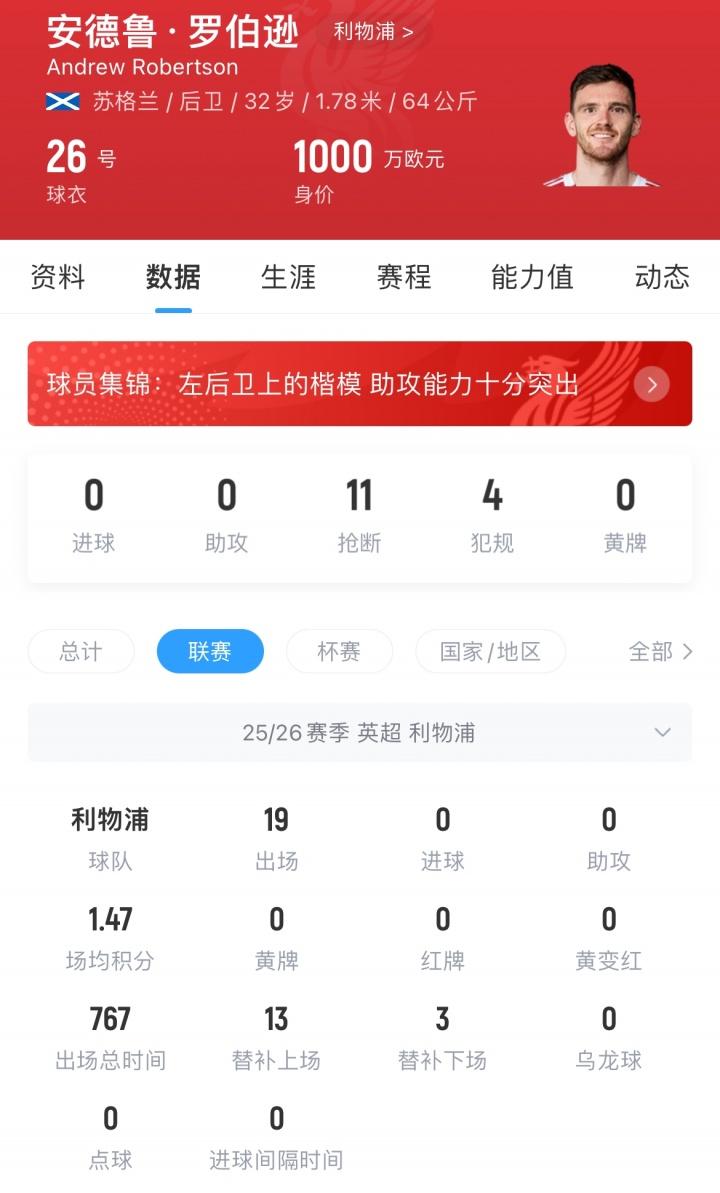The height and width of the screenshot is (1193, 720).
Task: Expand the 25/26赛季 英超 season dropdown
Action: (x=359, y=732)
